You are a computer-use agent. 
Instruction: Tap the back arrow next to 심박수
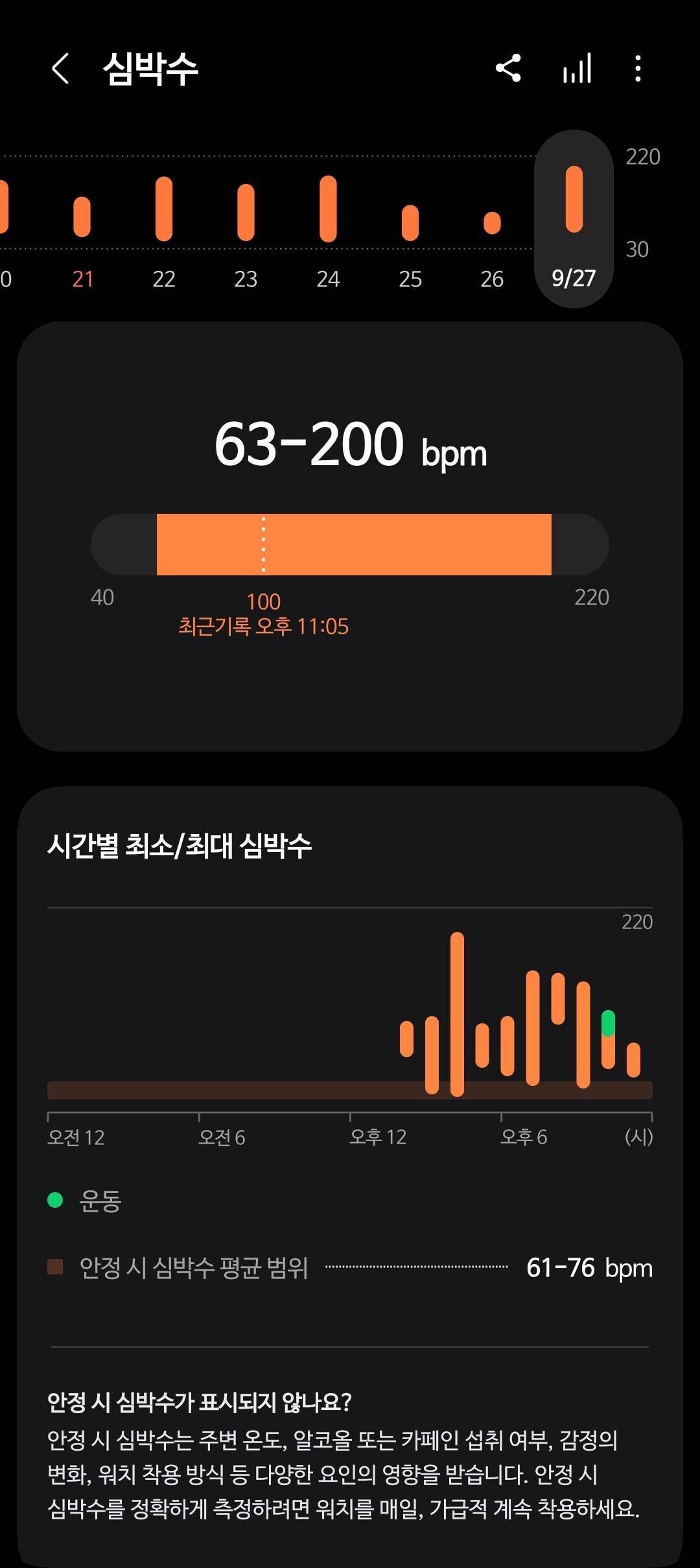62,68
